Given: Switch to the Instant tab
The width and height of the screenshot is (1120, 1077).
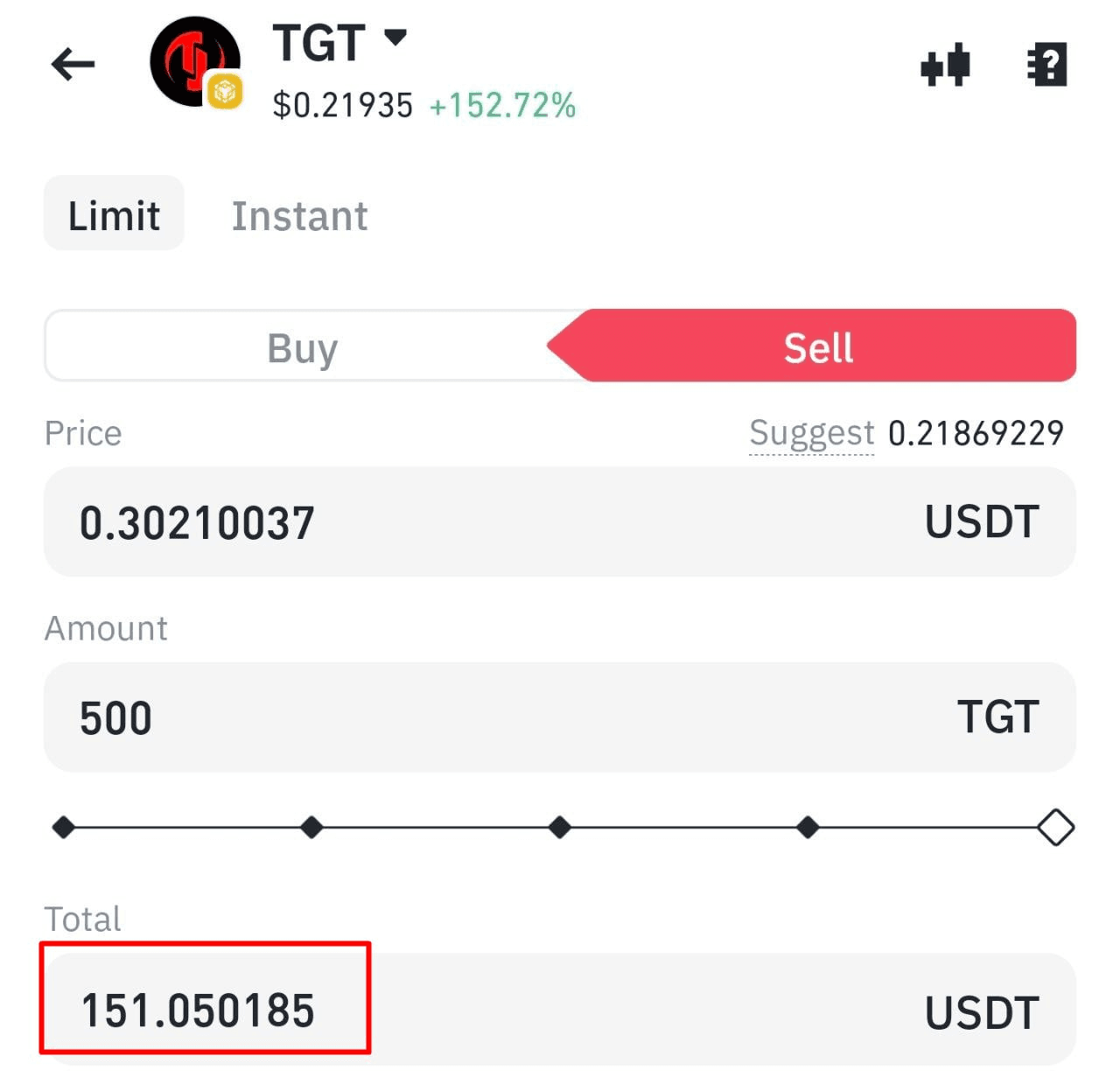Looking at the screenshot, I should coord(299,215).
